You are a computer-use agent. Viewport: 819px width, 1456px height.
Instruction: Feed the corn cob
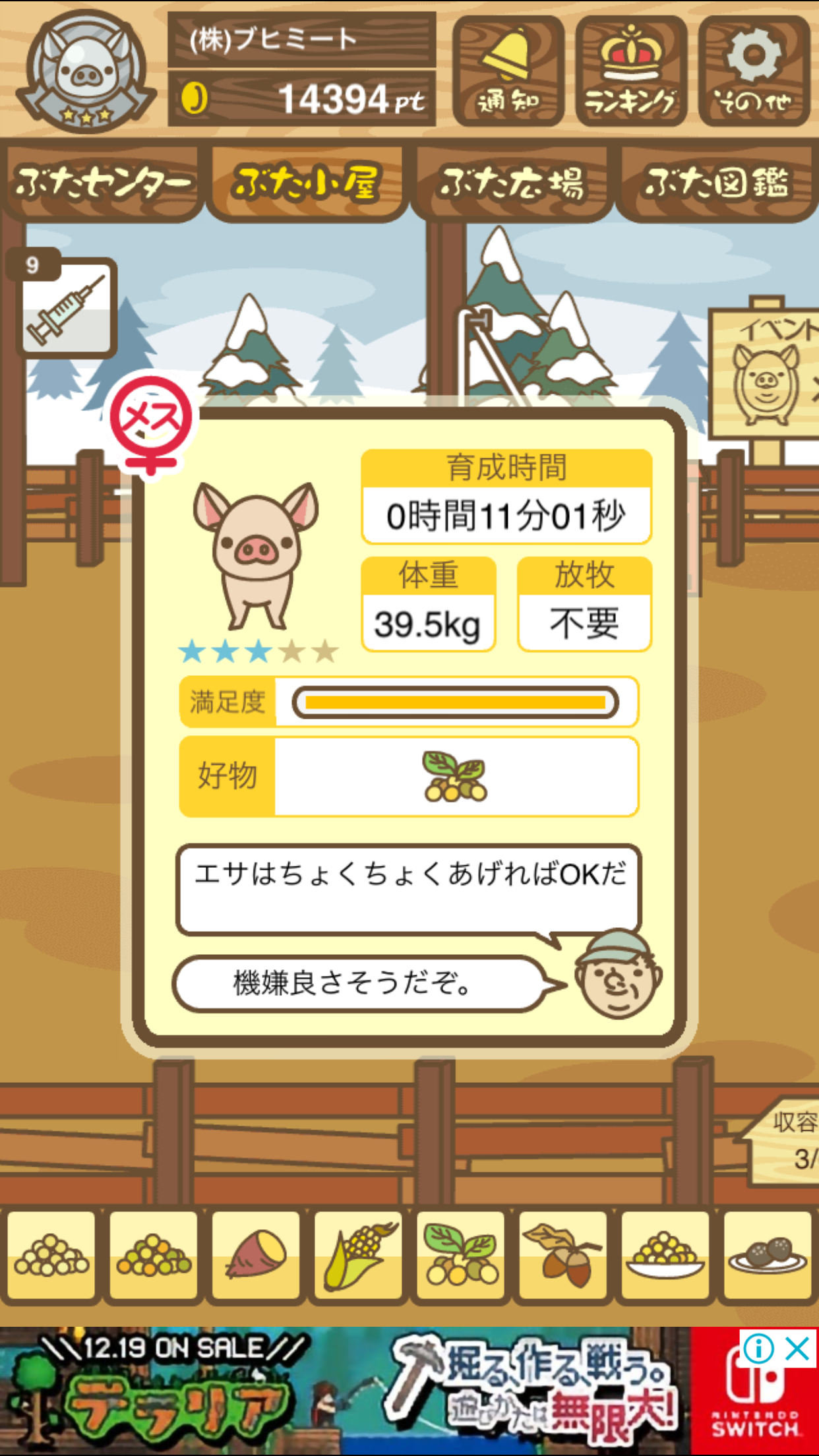click(358, 1256)
